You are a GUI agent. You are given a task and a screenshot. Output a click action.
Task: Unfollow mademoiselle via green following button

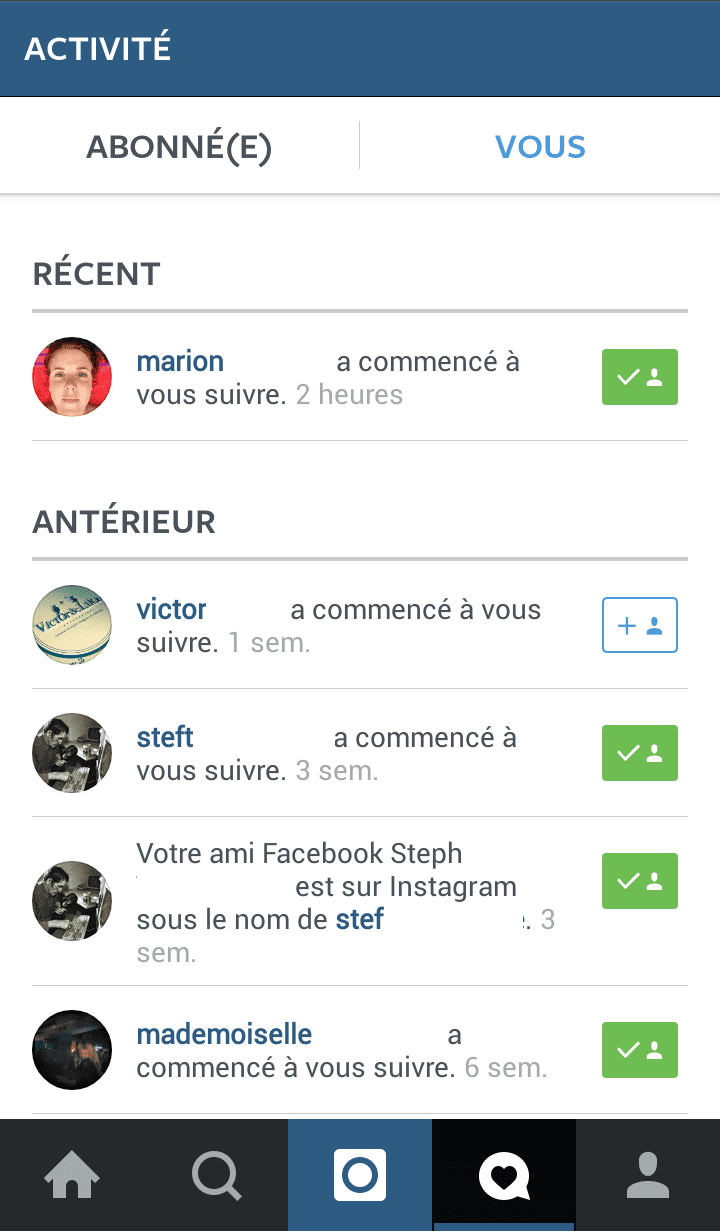(639, 1049)
